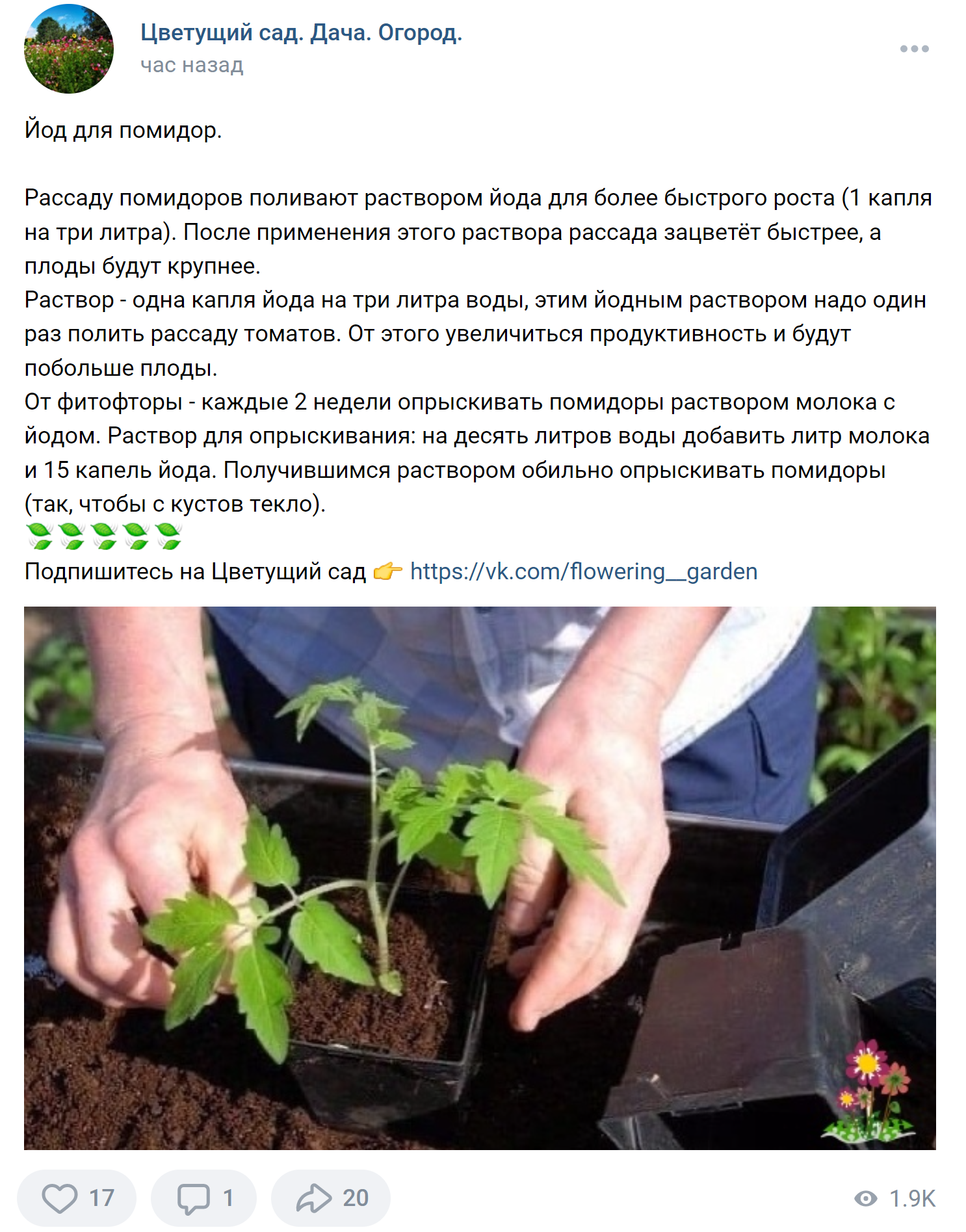
Task: Open the Цветущий сад community avatar
Action: pos(69,49)
